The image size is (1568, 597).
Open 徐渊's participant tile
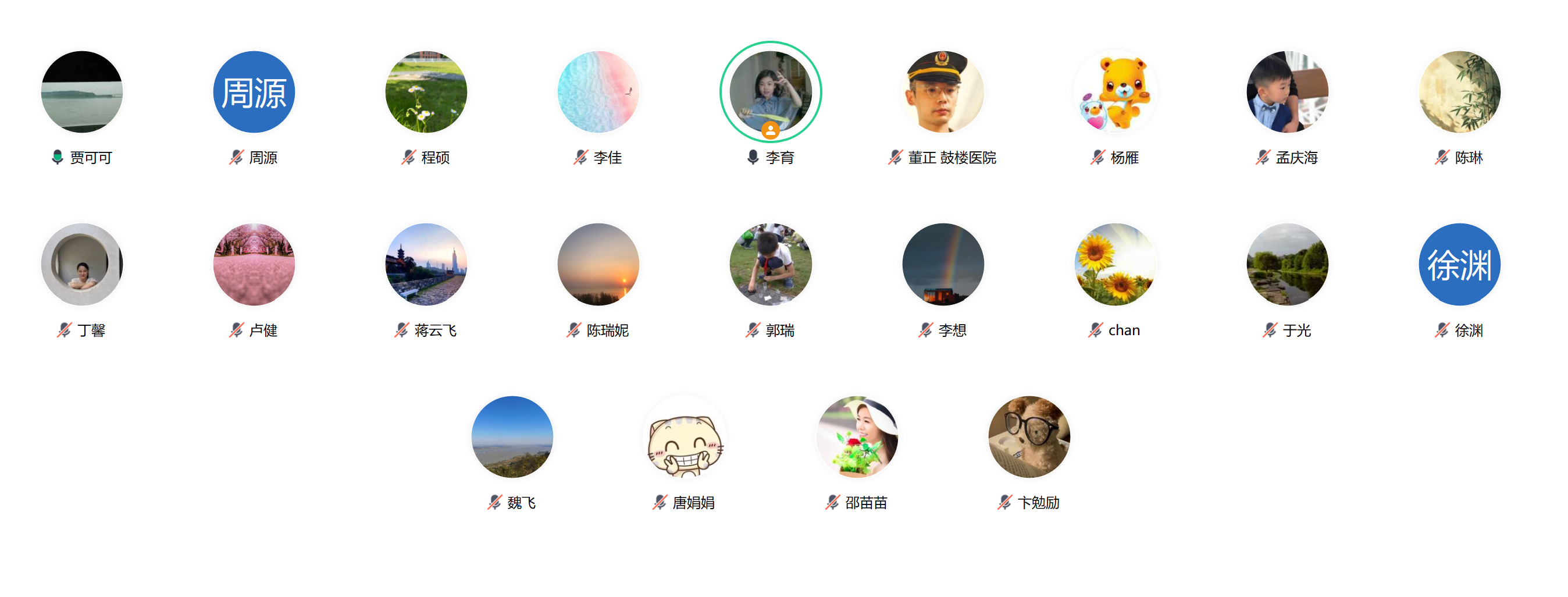tap(1460, 264)
